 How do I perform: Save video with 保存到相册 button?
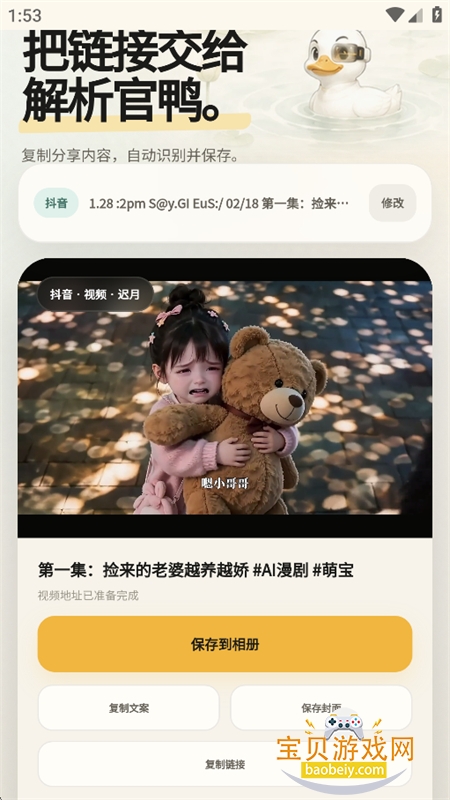225,644
